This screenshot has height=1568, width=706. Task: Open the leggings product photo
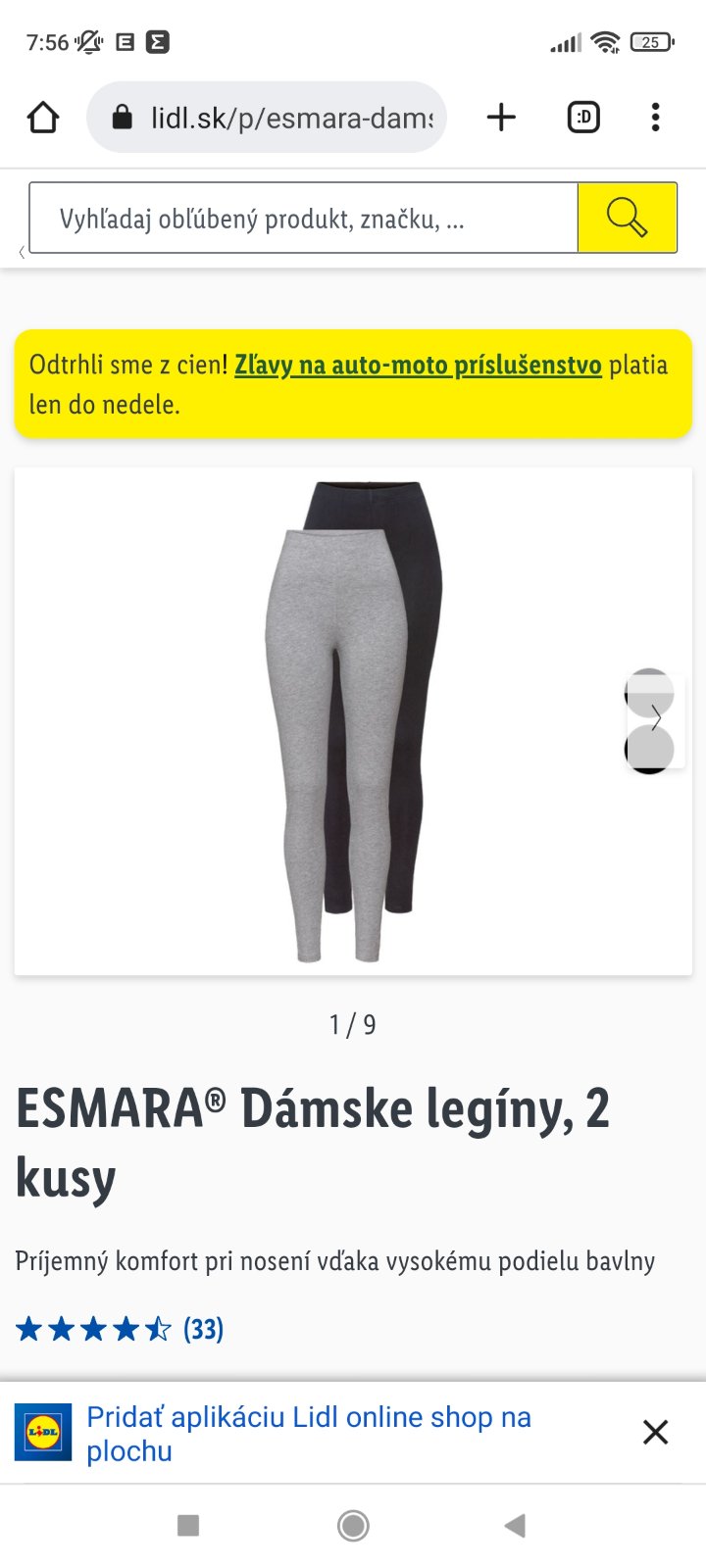pos(353,720)
